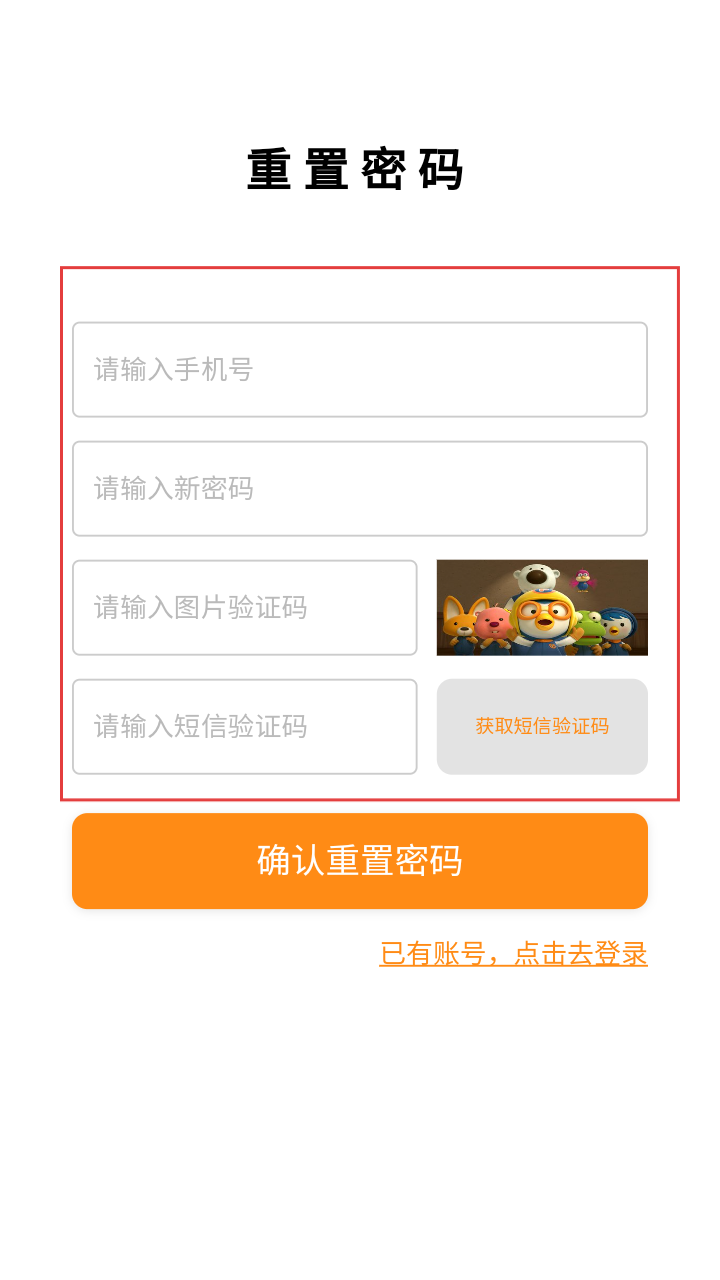Image resolution: width=720 pixels, height=1280 pixels.
Task: Focus the new password field
Action: coord(360,489)
